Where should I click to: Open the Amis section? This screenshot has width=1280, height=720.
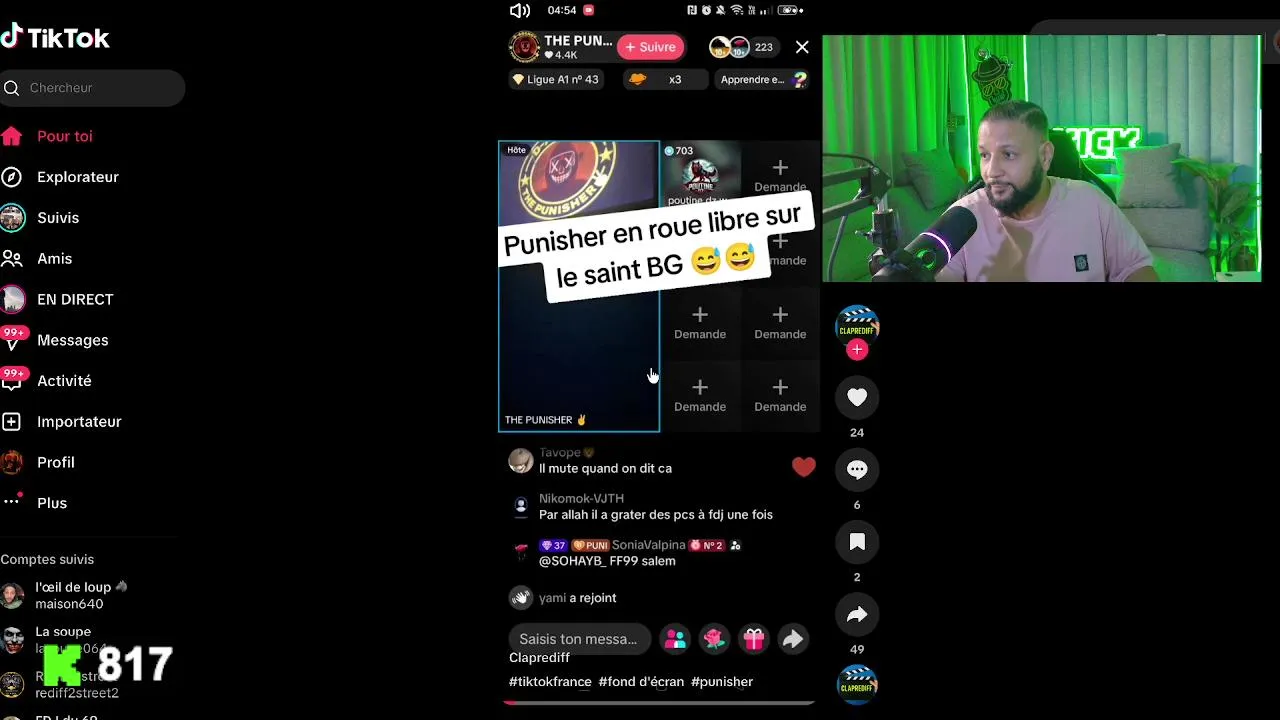point(54,259)
